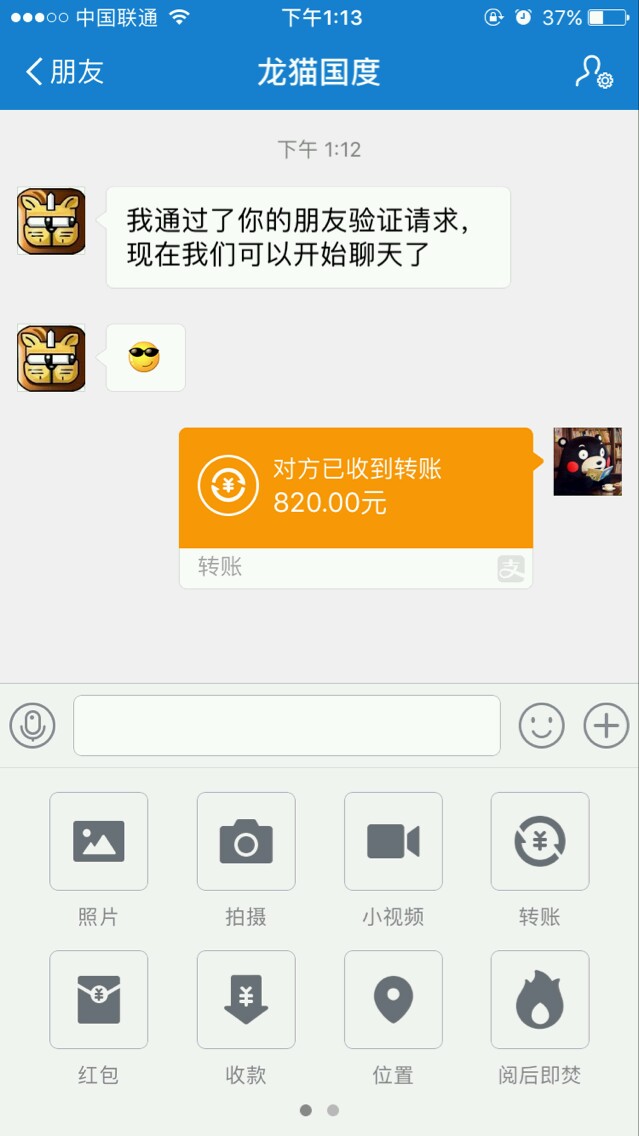Open chat settings for 龙猫国度
Viewport: 639px width, 1136px height.
pyautogui.click(x=593, y=72)
